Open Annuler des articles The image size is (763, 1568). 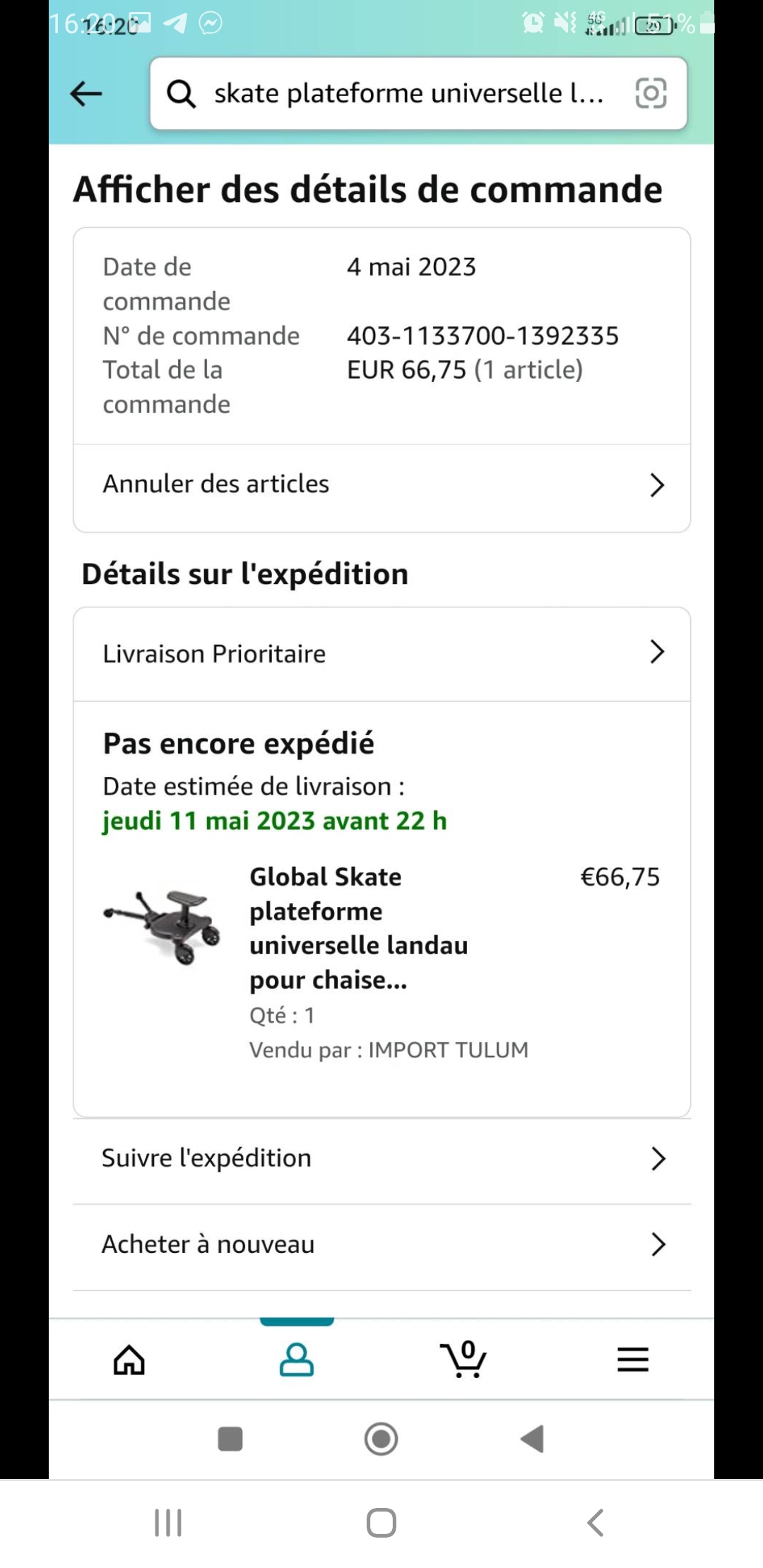click(381, 485)
